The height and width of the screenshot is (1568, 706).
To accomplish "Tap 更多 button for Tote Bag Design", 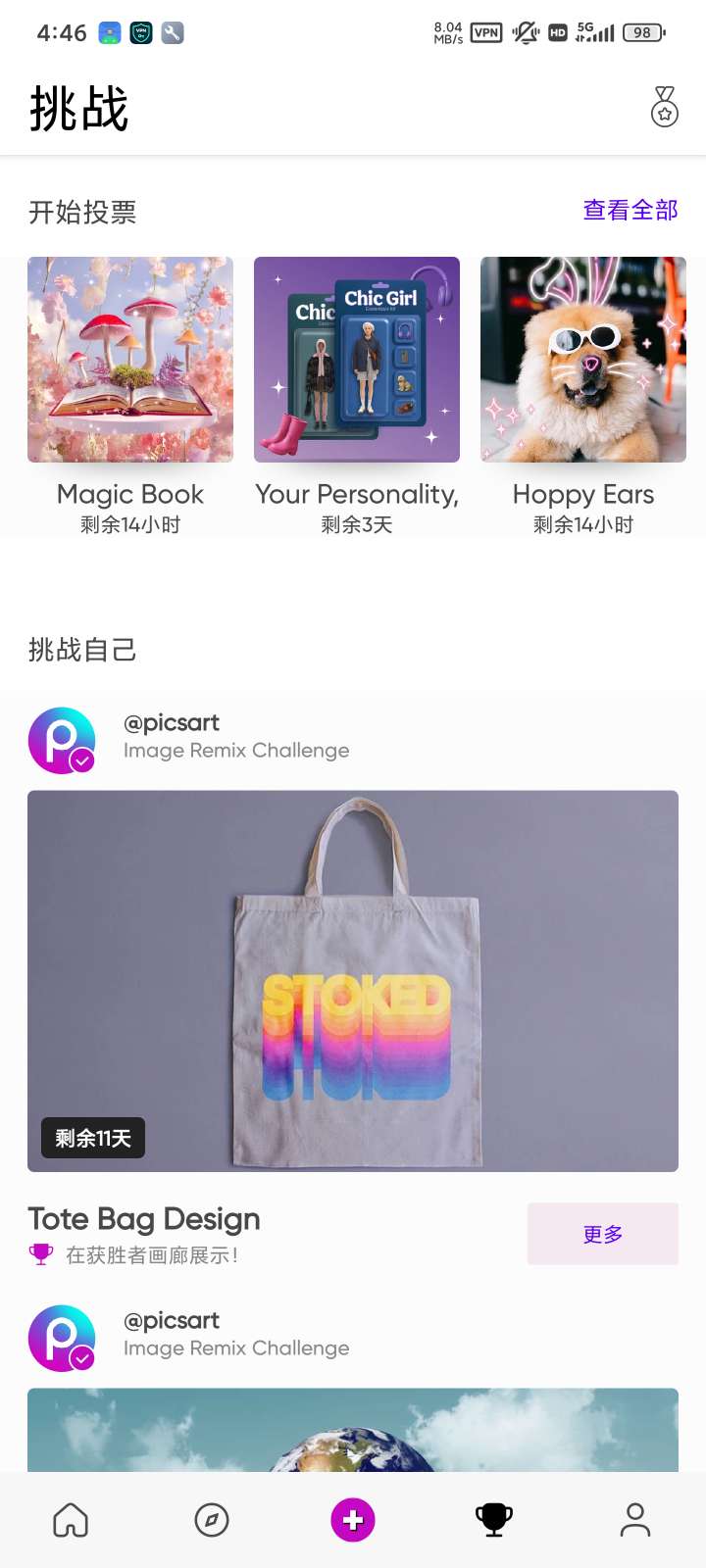I will click(x=602, y=1234).
